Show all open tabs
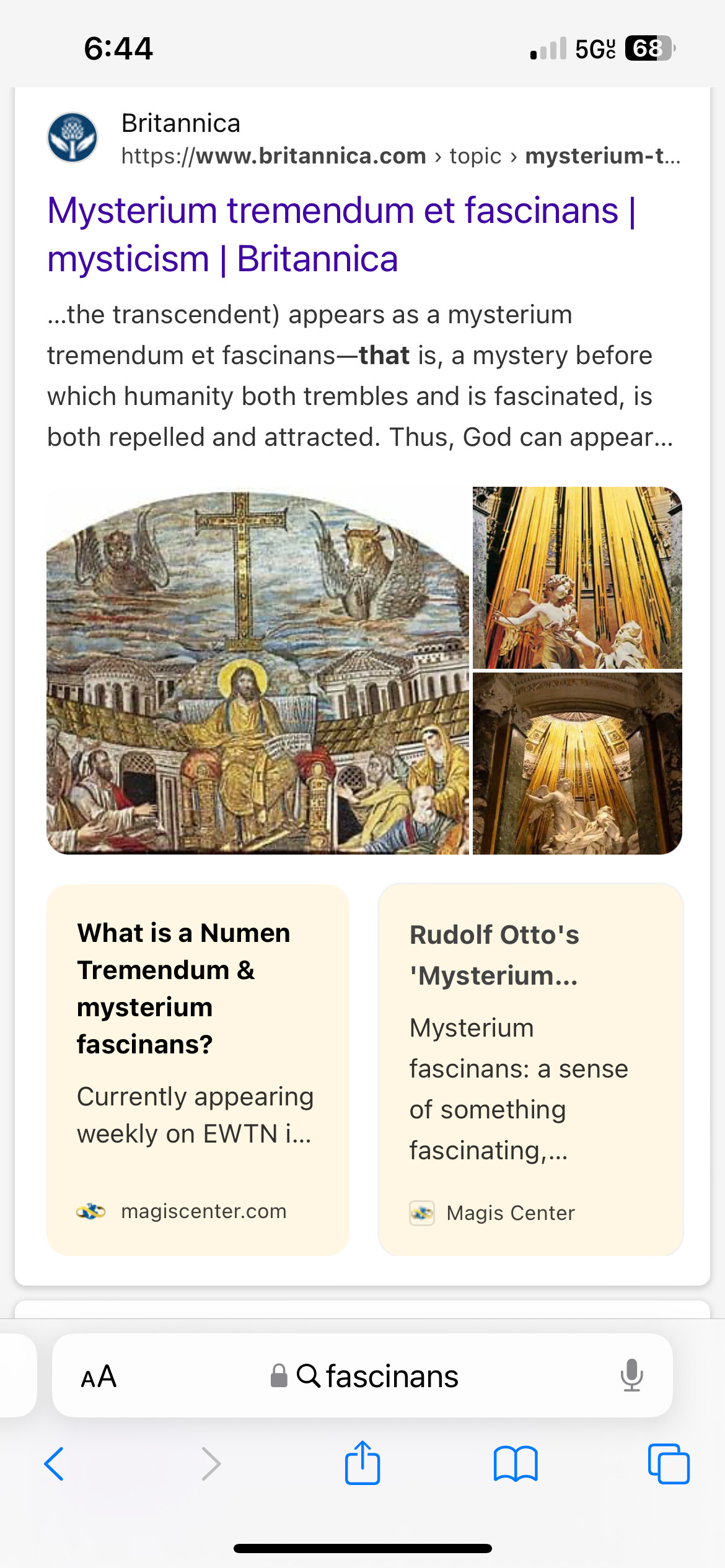The image size is (725, 1568). click(669, 1464)
